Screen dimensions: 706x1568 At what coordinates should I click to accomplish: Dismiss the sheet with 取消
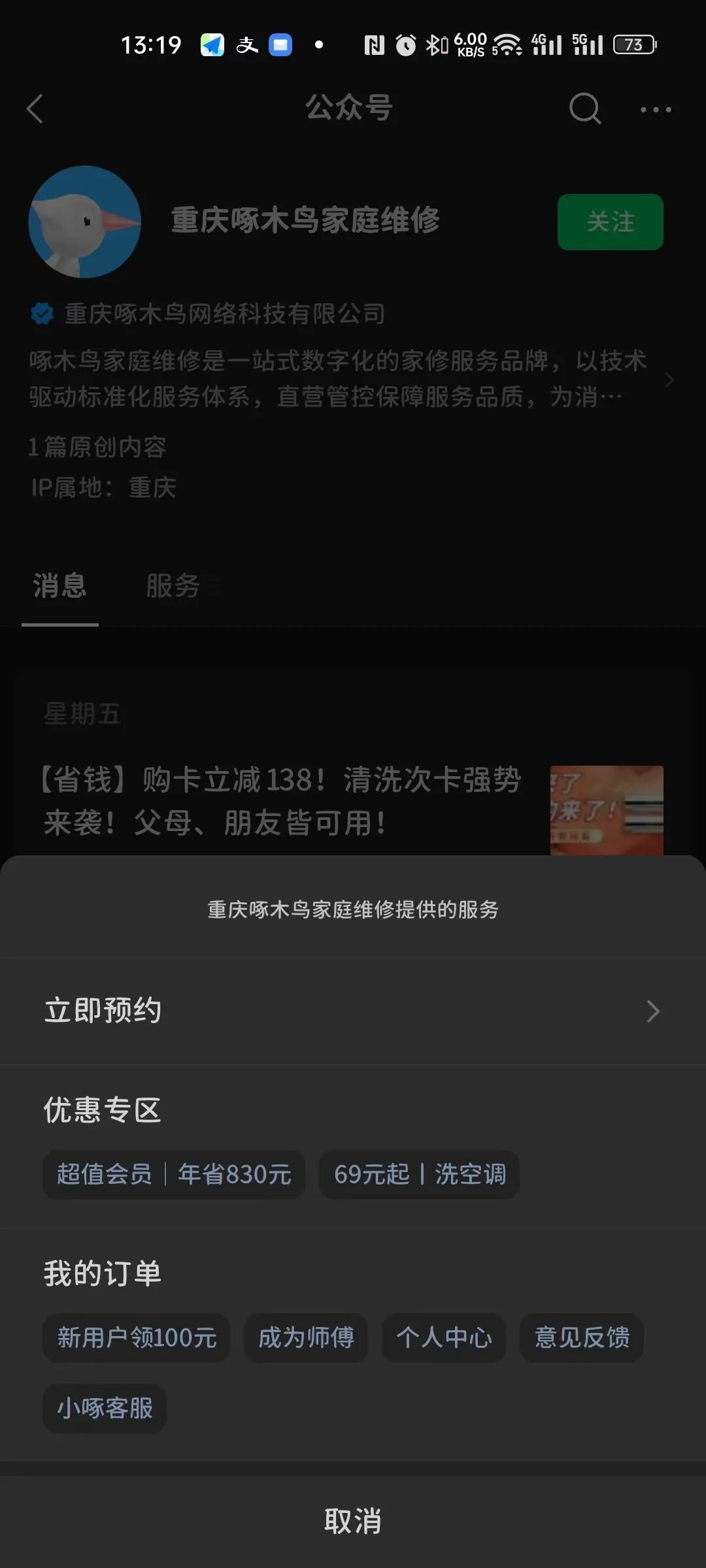pyautogui.click(x=353, y=1522)
